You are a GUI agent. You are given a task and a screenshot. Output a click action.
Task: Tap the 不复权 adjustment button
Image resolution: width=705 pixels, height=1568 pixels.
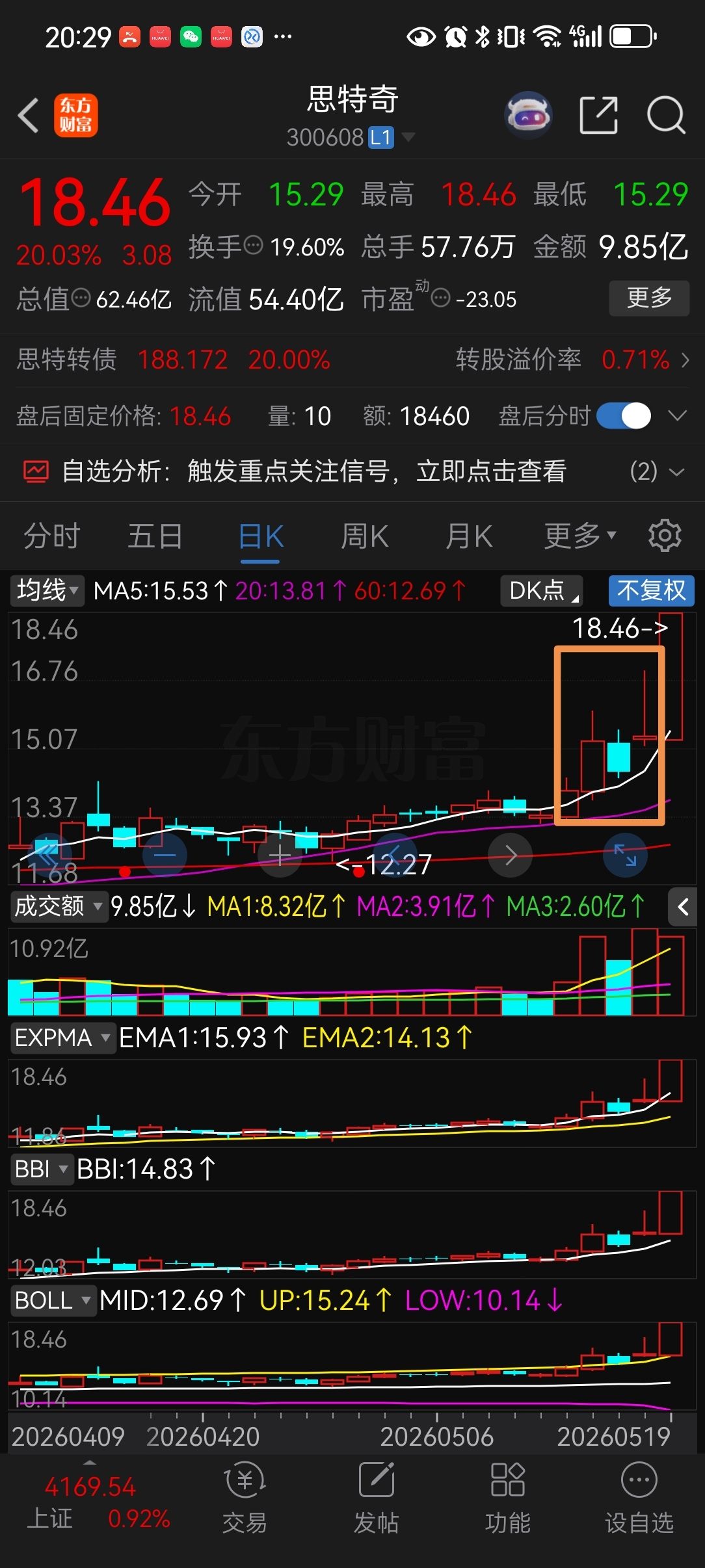[x=652, y=590]
